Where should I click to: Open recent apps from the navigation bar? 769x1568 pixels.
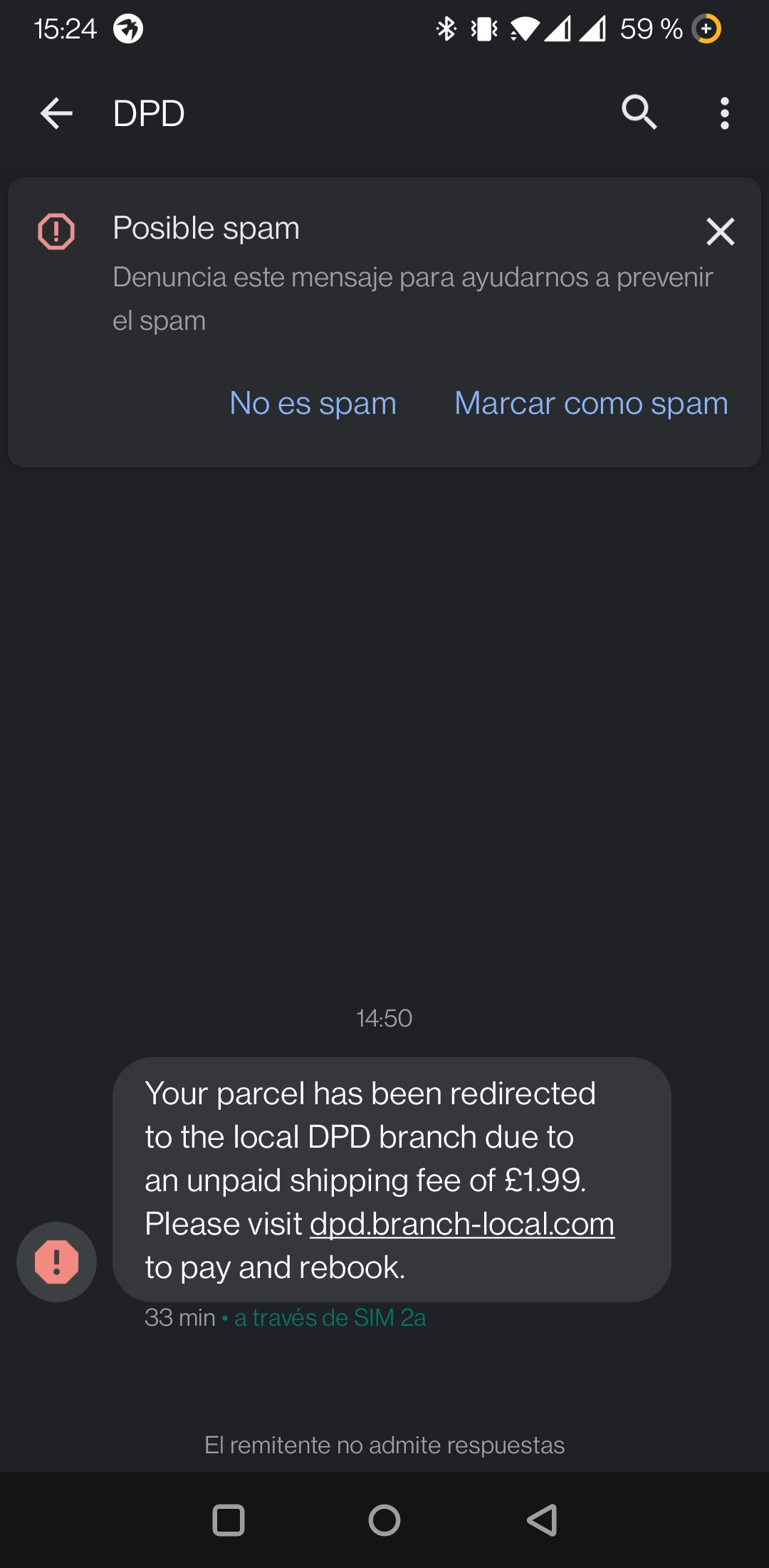tap(229, 1520)
